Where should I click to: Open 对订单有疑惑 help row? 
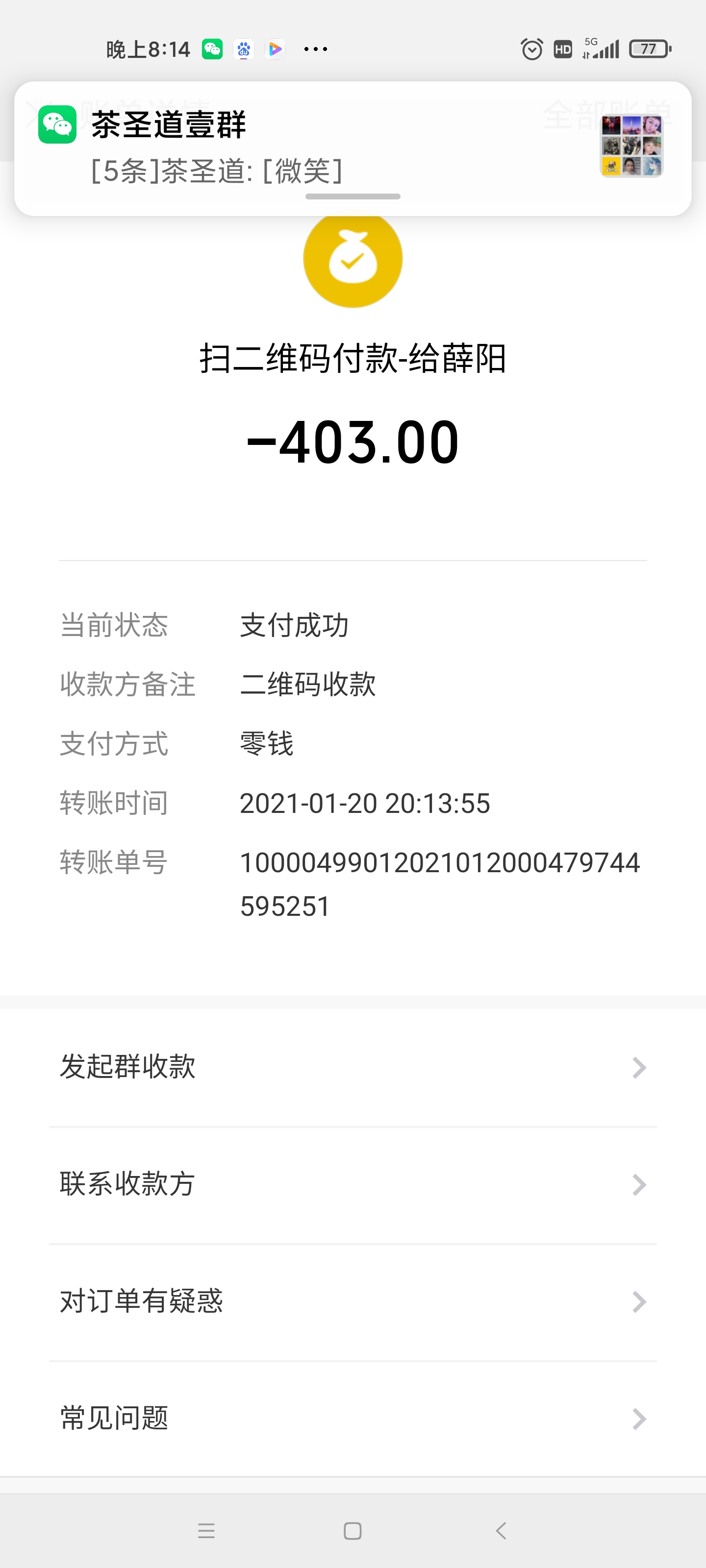[x=352, y=1301]
